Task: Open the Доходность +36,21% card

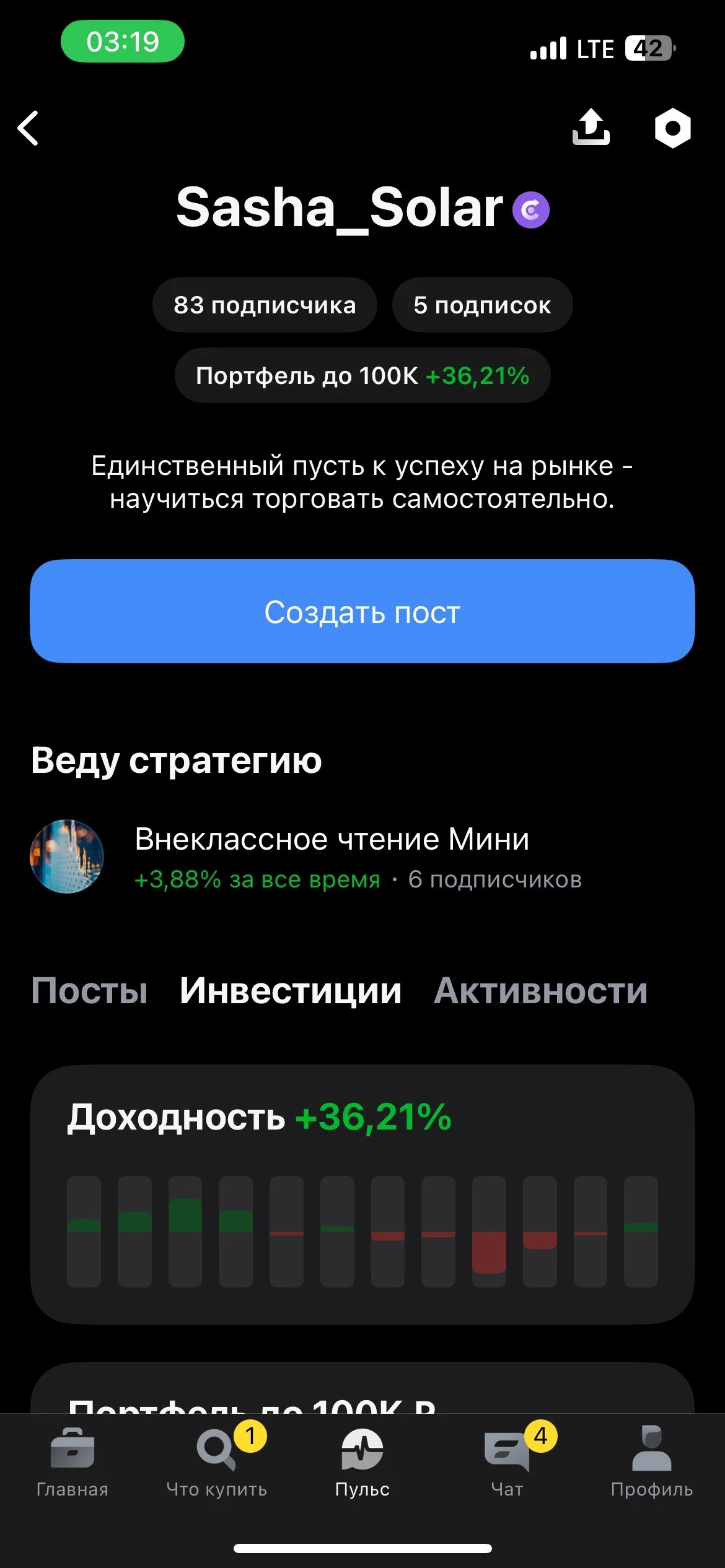Action: tap(362, 1195)
